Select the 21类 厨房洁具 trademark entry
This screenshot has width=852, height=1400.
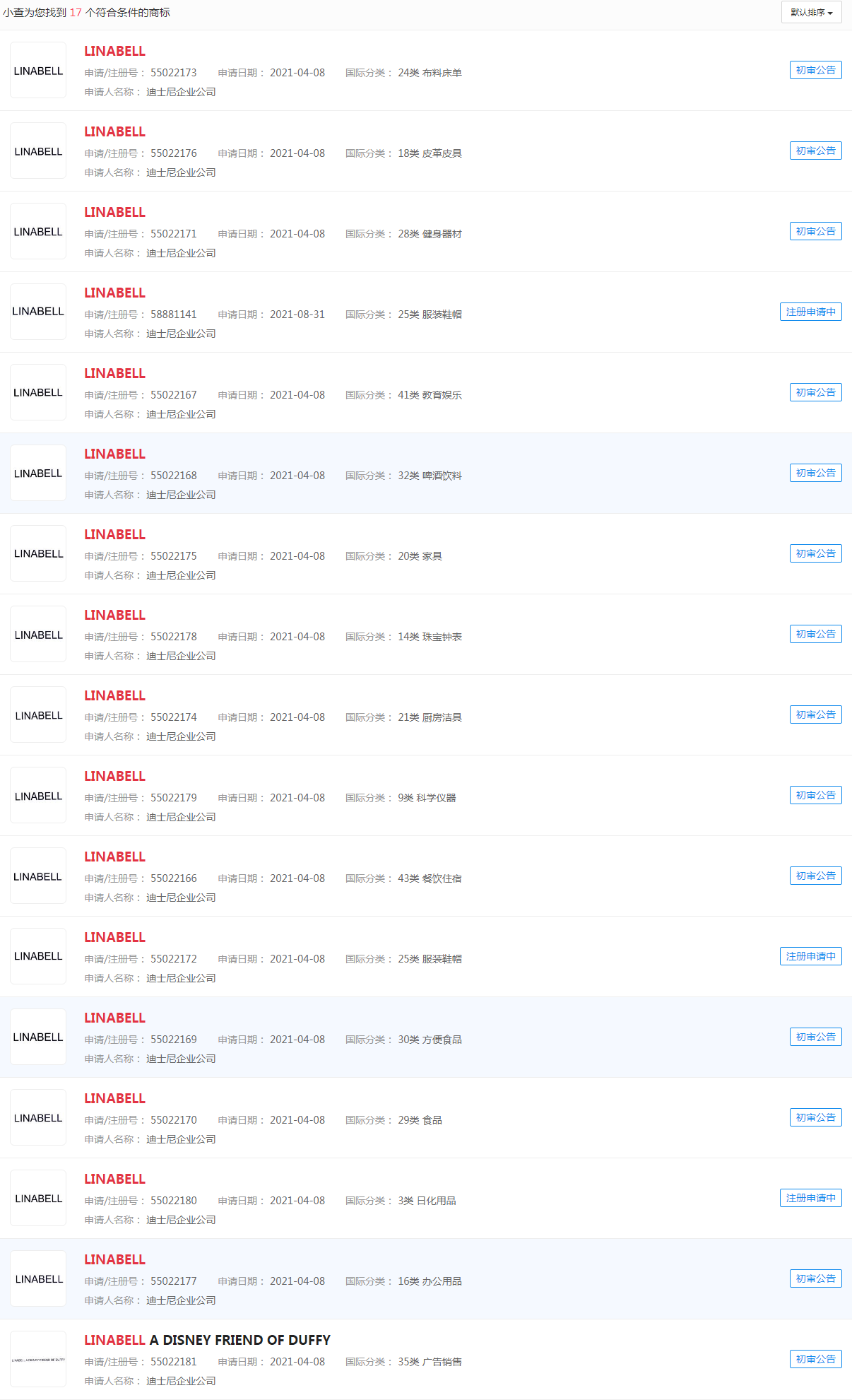114,696
